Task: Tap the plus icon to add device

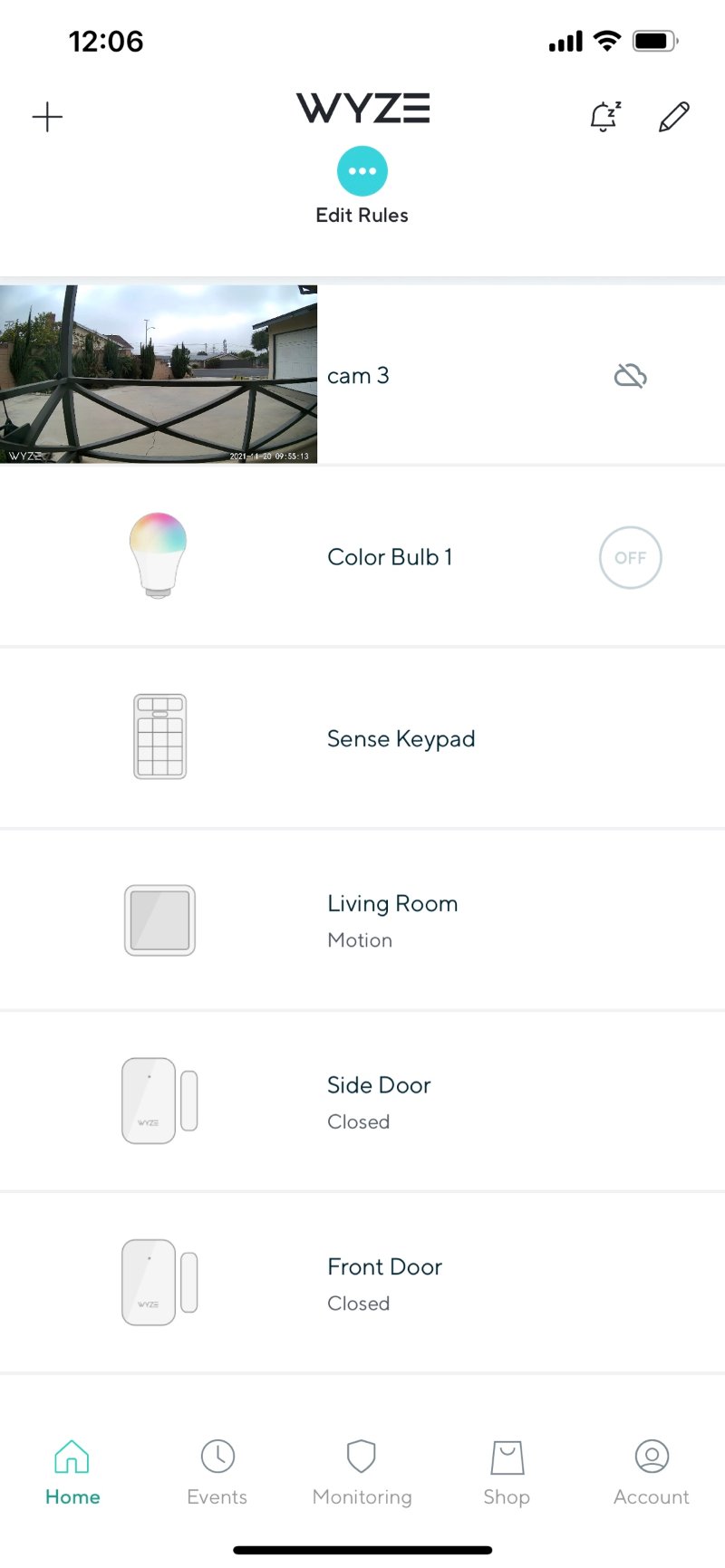Action: click(47, 117)
